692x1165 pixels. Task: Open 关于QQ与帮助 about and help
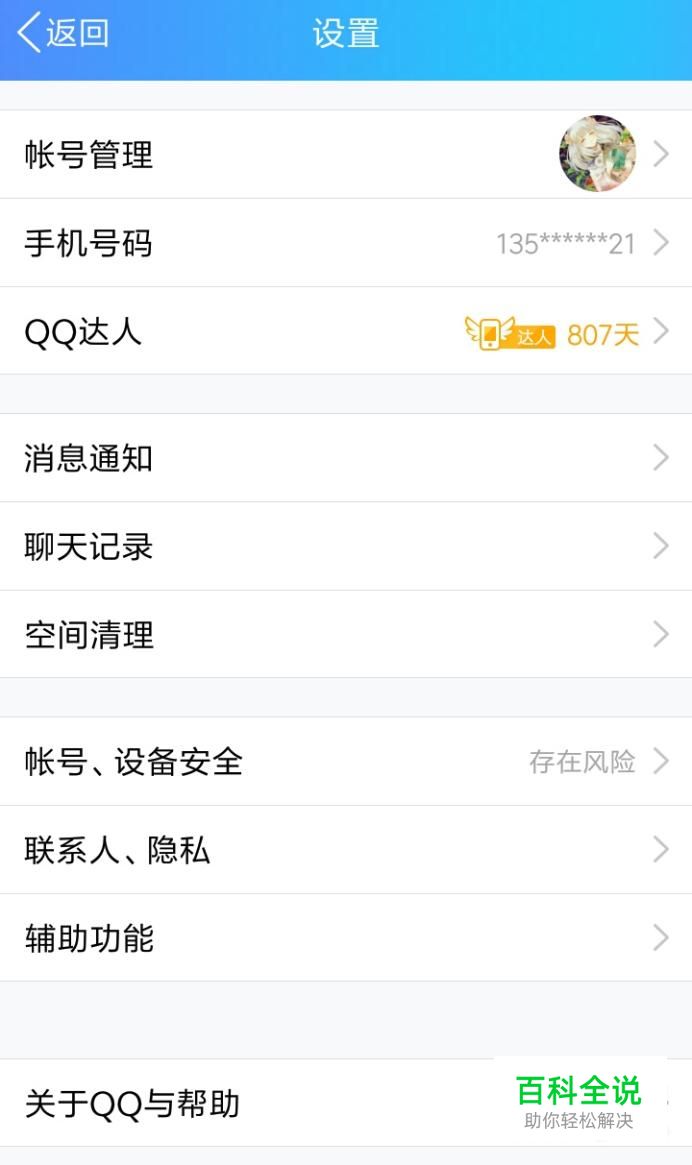coord(250,1103)
